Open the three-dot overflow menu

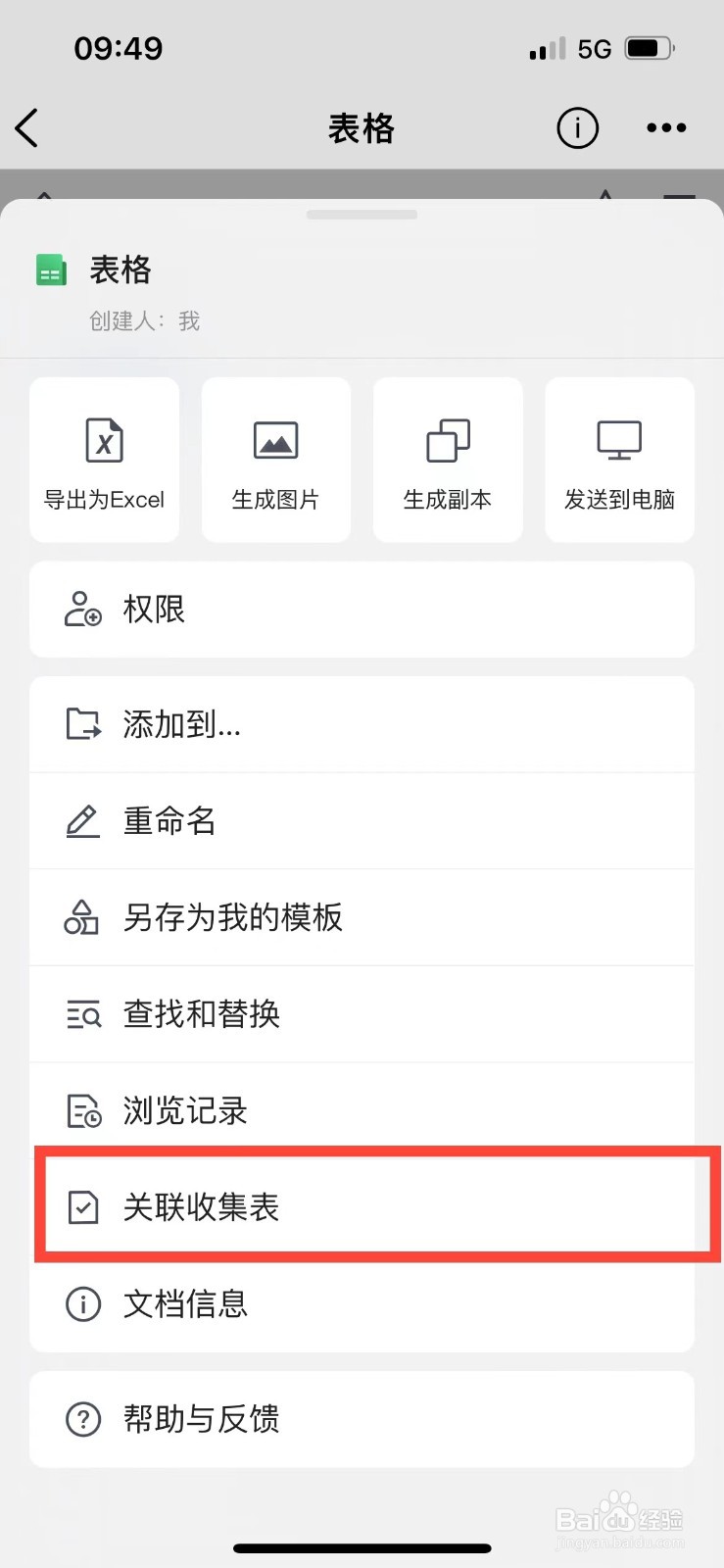click(x=666, y=128)
